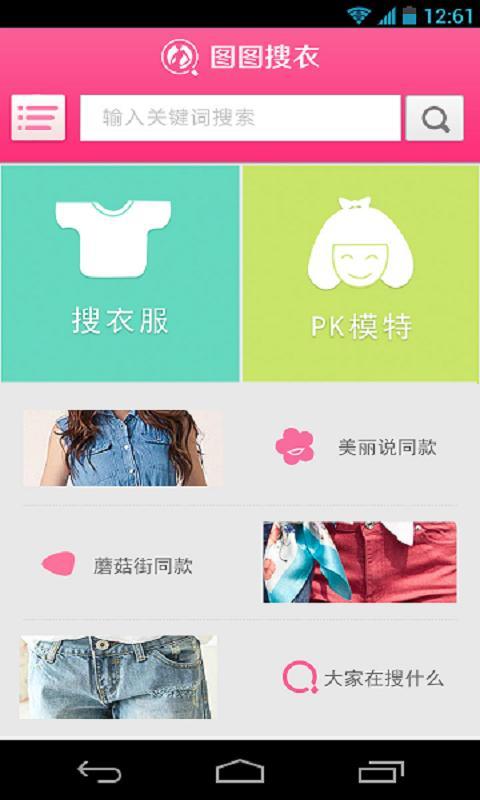Open 美丽说同款 section

pyautogui.click(x=356, y=447)
